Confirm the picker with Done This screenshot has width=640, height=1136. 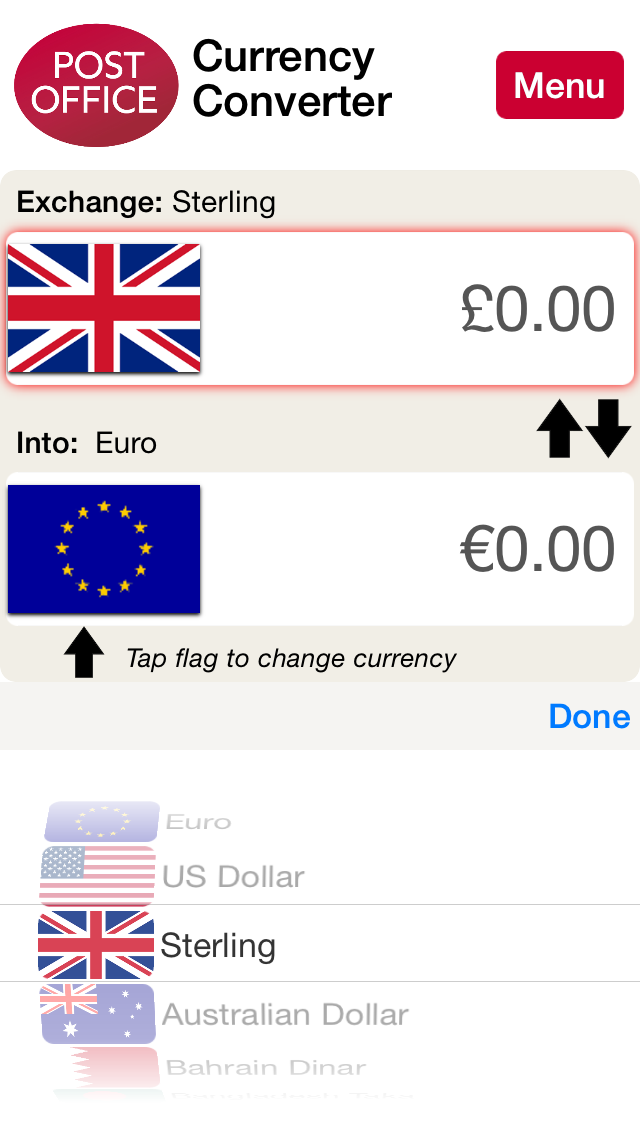(x=589, y=716)
